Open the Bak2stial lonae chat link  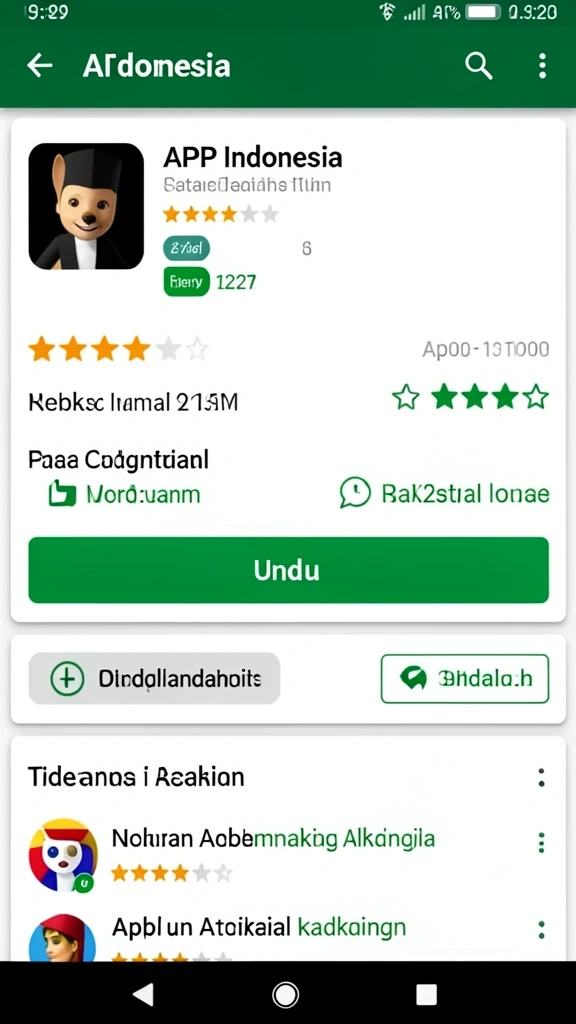point(444,494)
